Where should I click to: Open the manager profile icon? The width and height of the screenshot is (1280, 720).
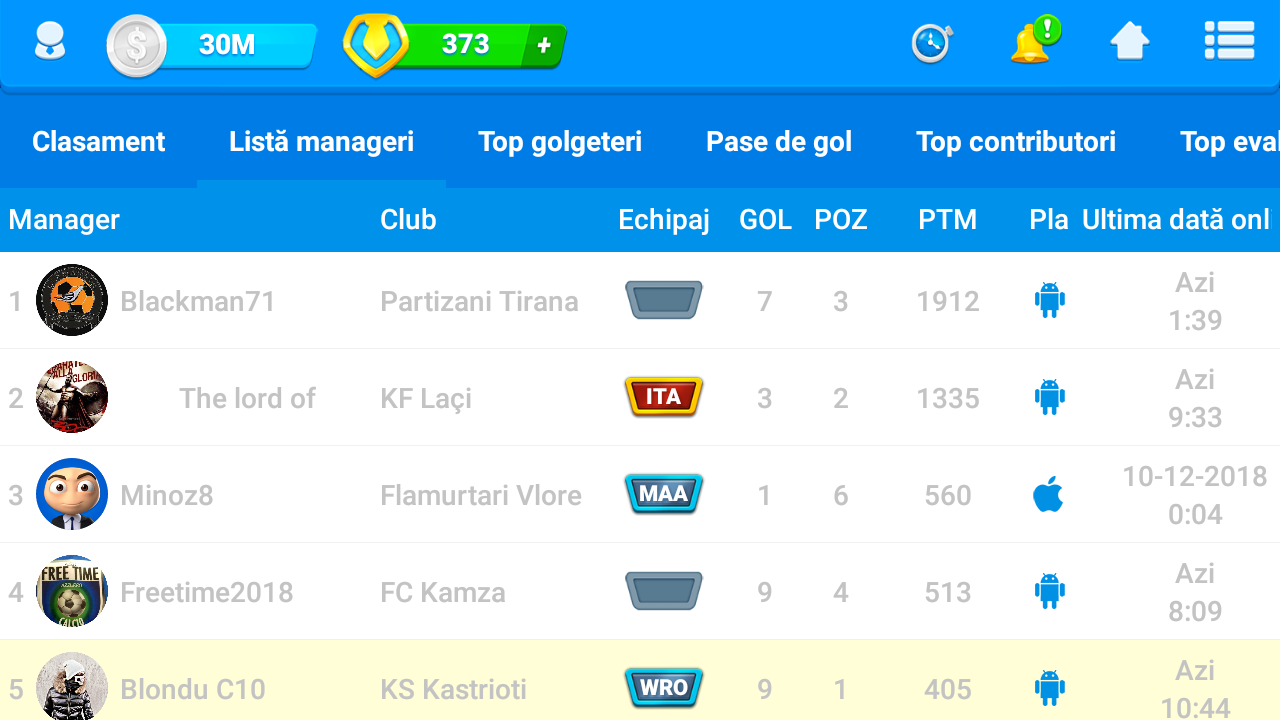tap(49, 43)
